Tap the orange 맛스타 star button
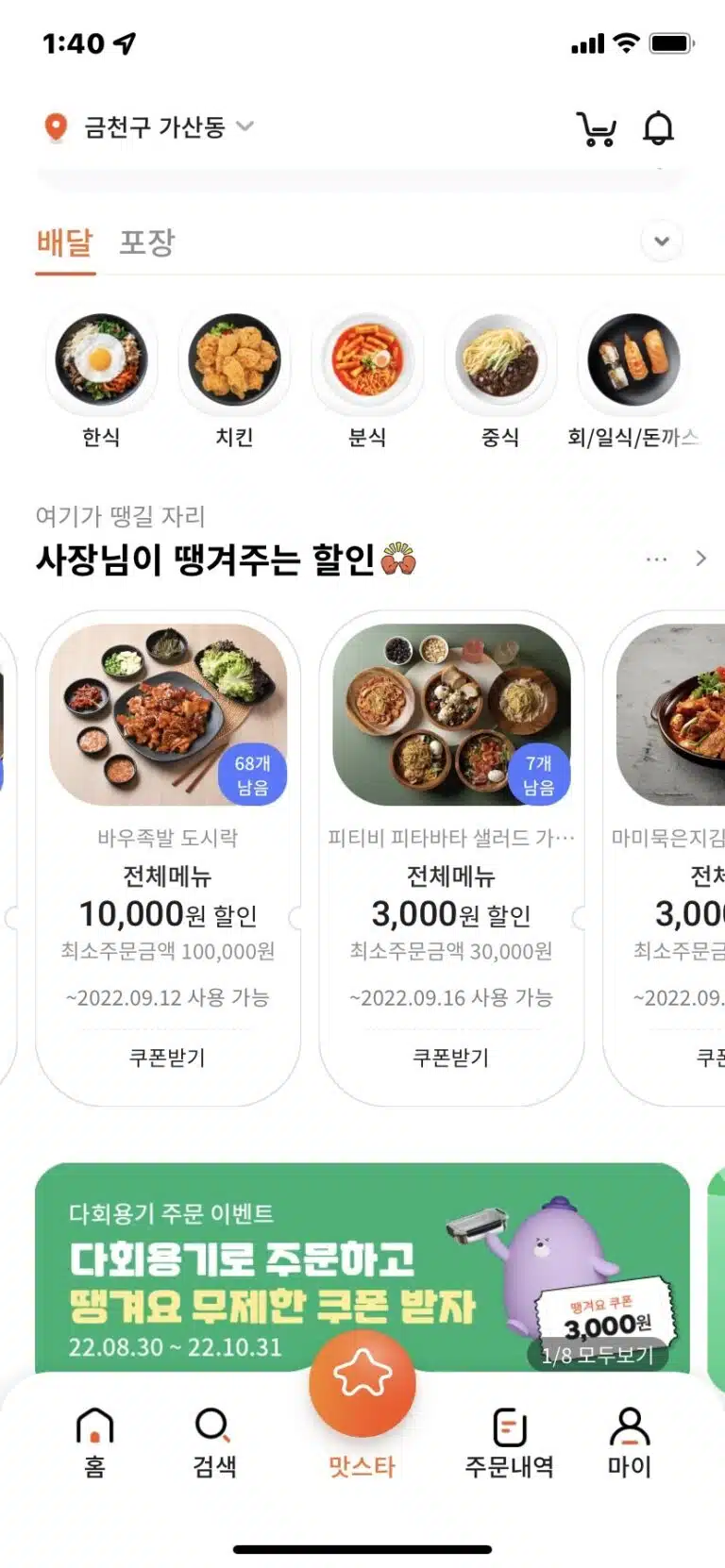 [362, 1381]
